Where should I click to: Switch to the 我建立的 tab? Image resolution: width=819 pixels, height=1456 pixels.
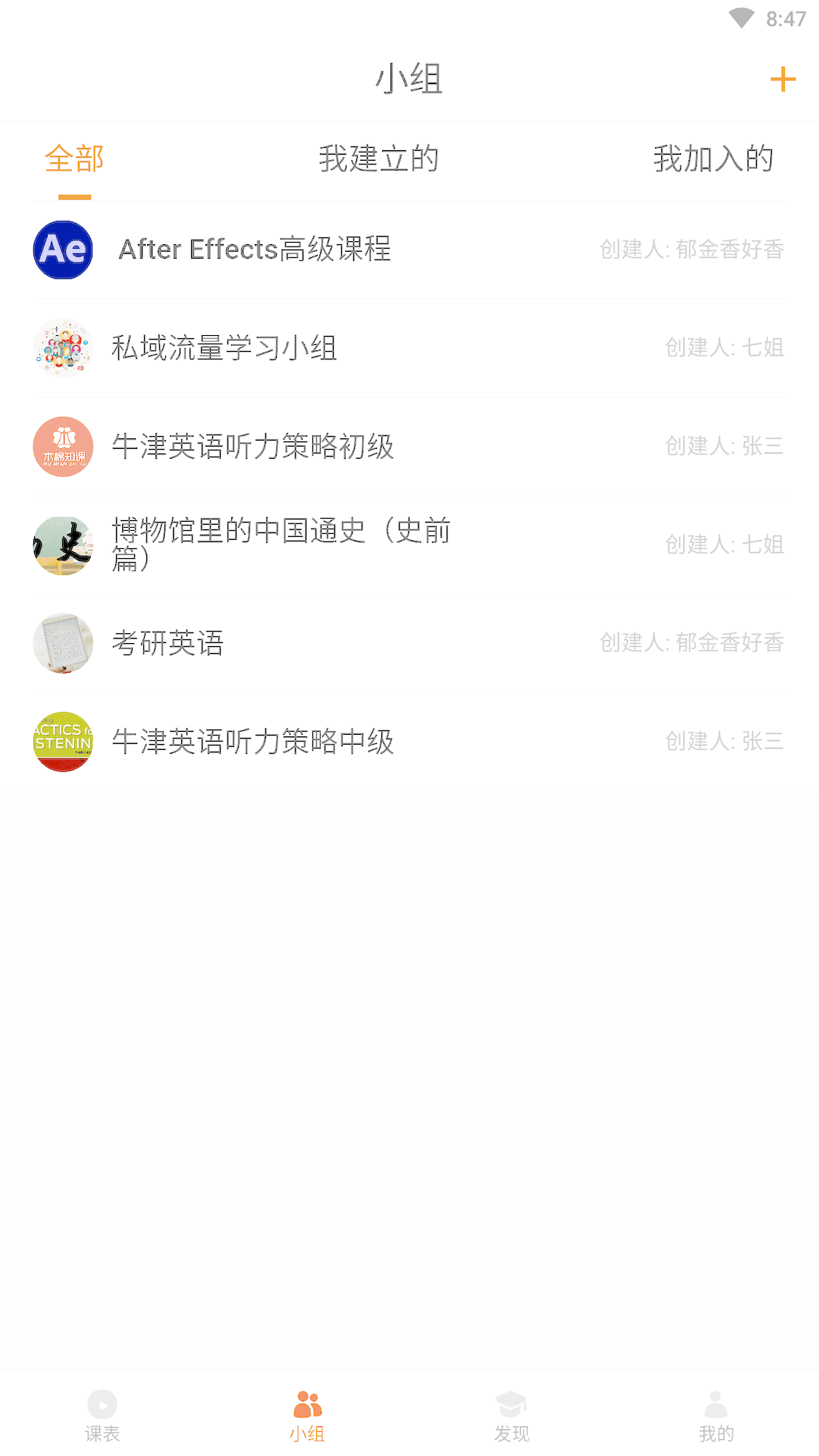pos(379,159)
